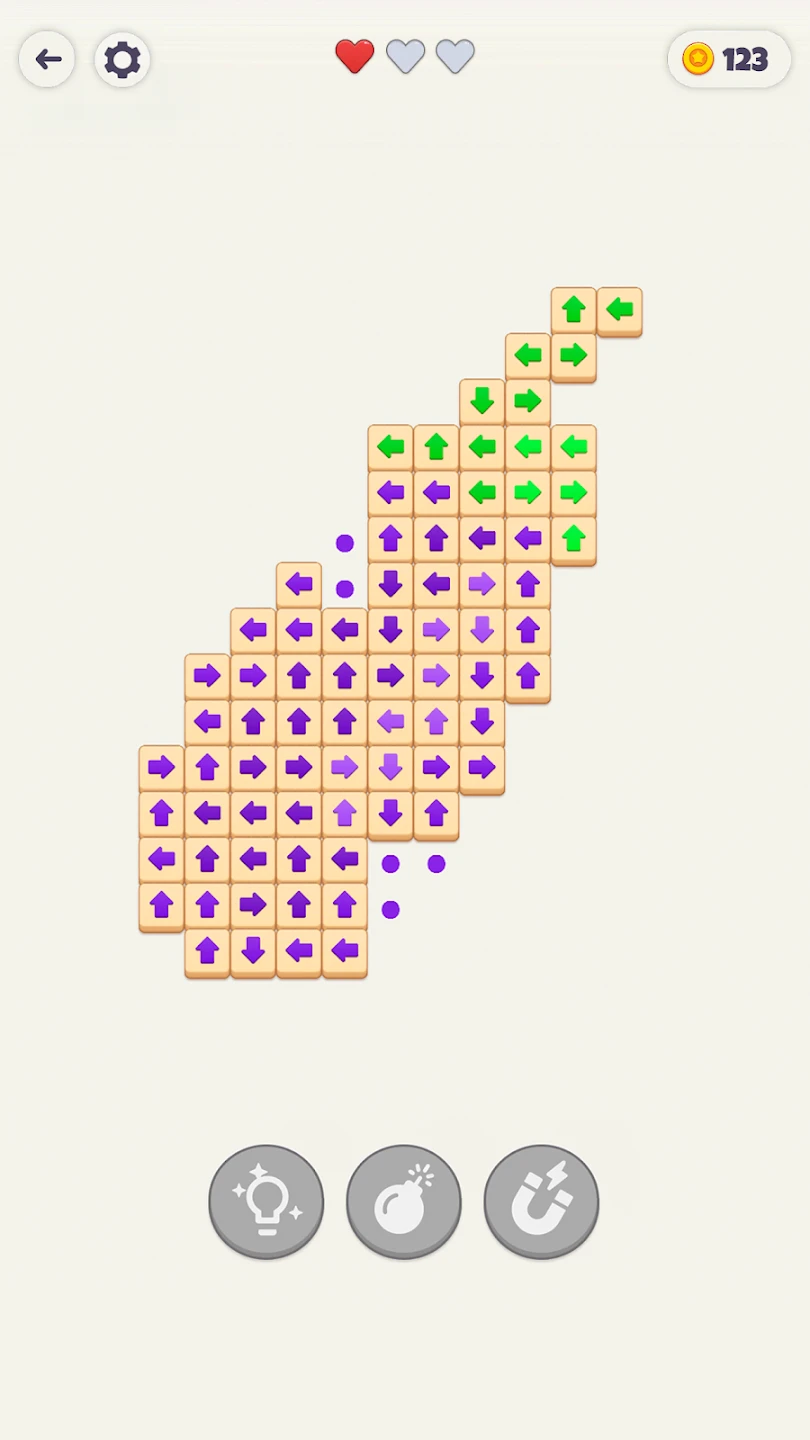
Task: Tap the green down arrow tile
Action: (x=482, y=401)
